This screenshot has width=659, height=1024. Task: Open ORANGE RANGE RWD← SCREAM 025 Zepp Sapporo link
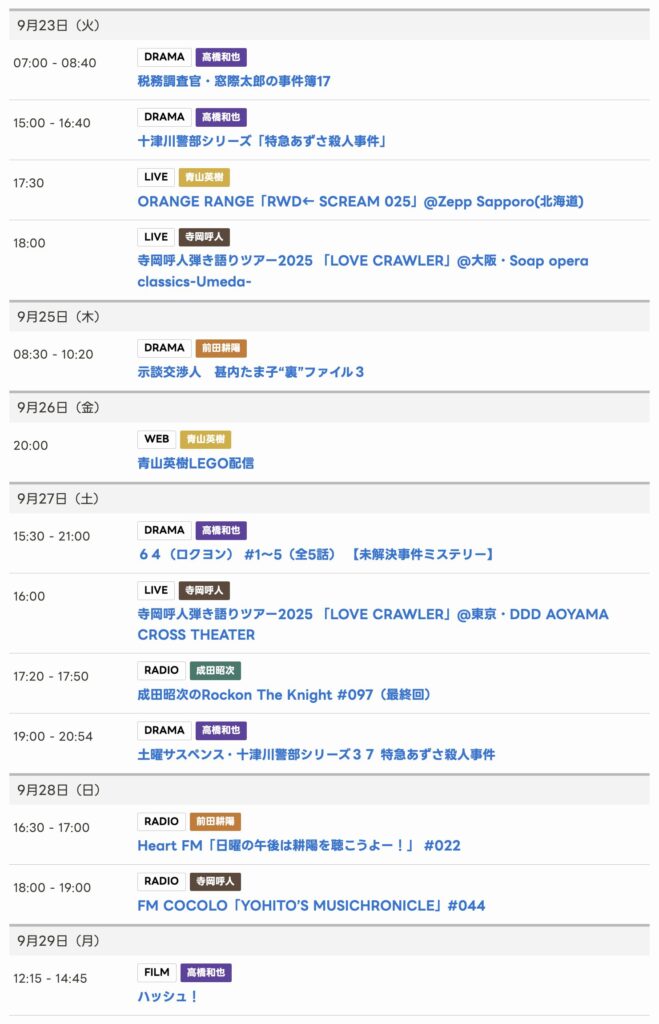coord(360,201)
